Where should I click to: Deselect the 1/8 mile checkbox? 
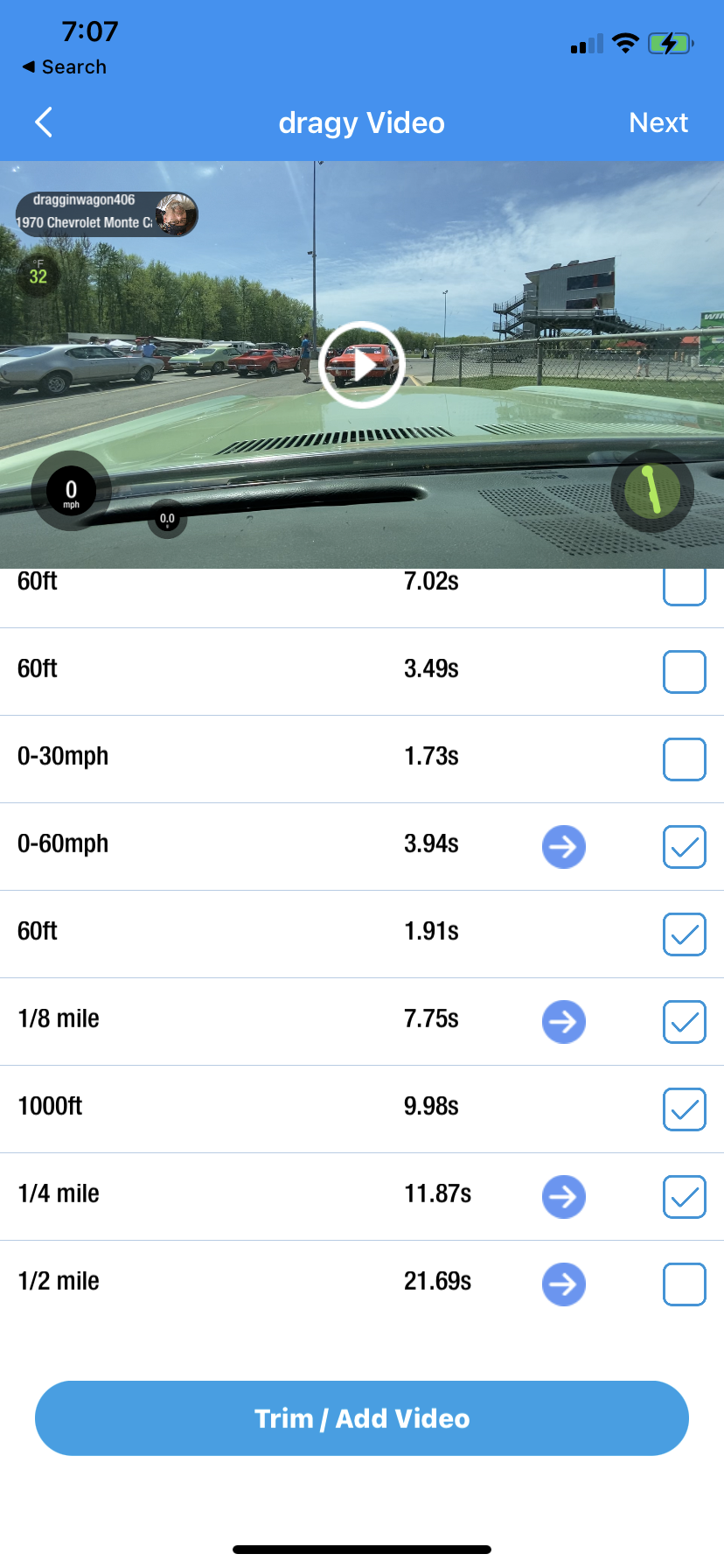pyautogui.click(x=685, y=1022)
